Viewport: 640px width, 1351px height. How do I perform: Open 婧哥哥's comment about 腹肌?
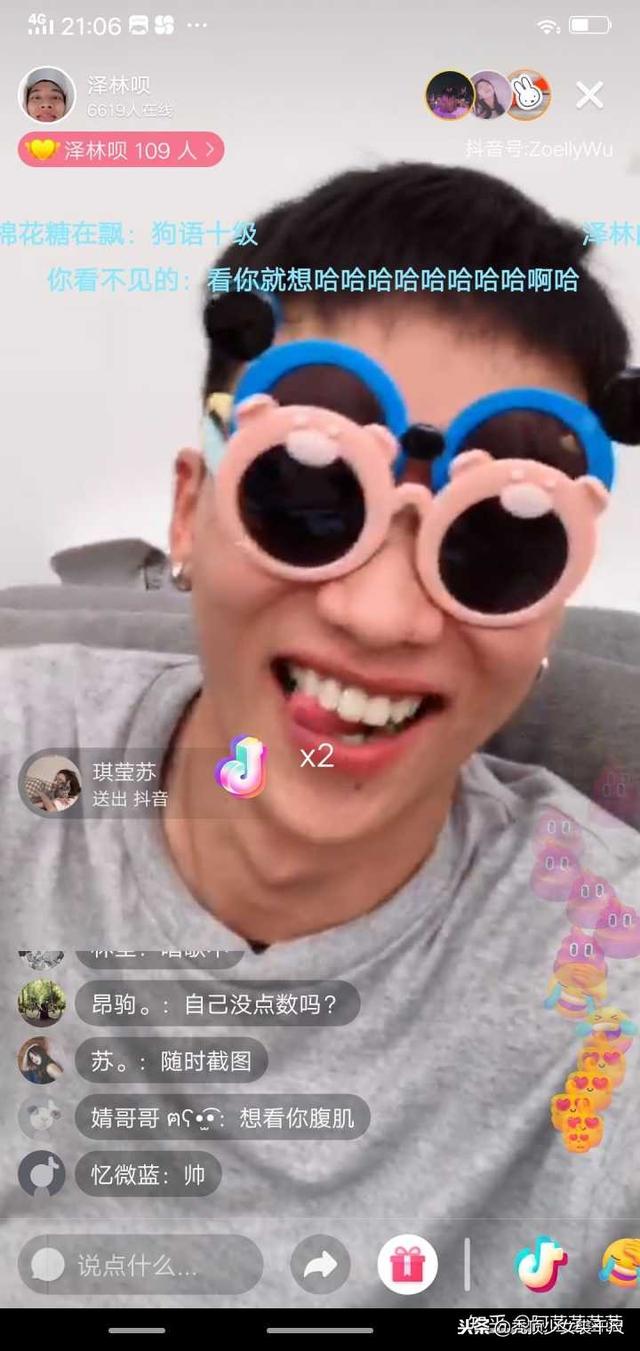222,1117
